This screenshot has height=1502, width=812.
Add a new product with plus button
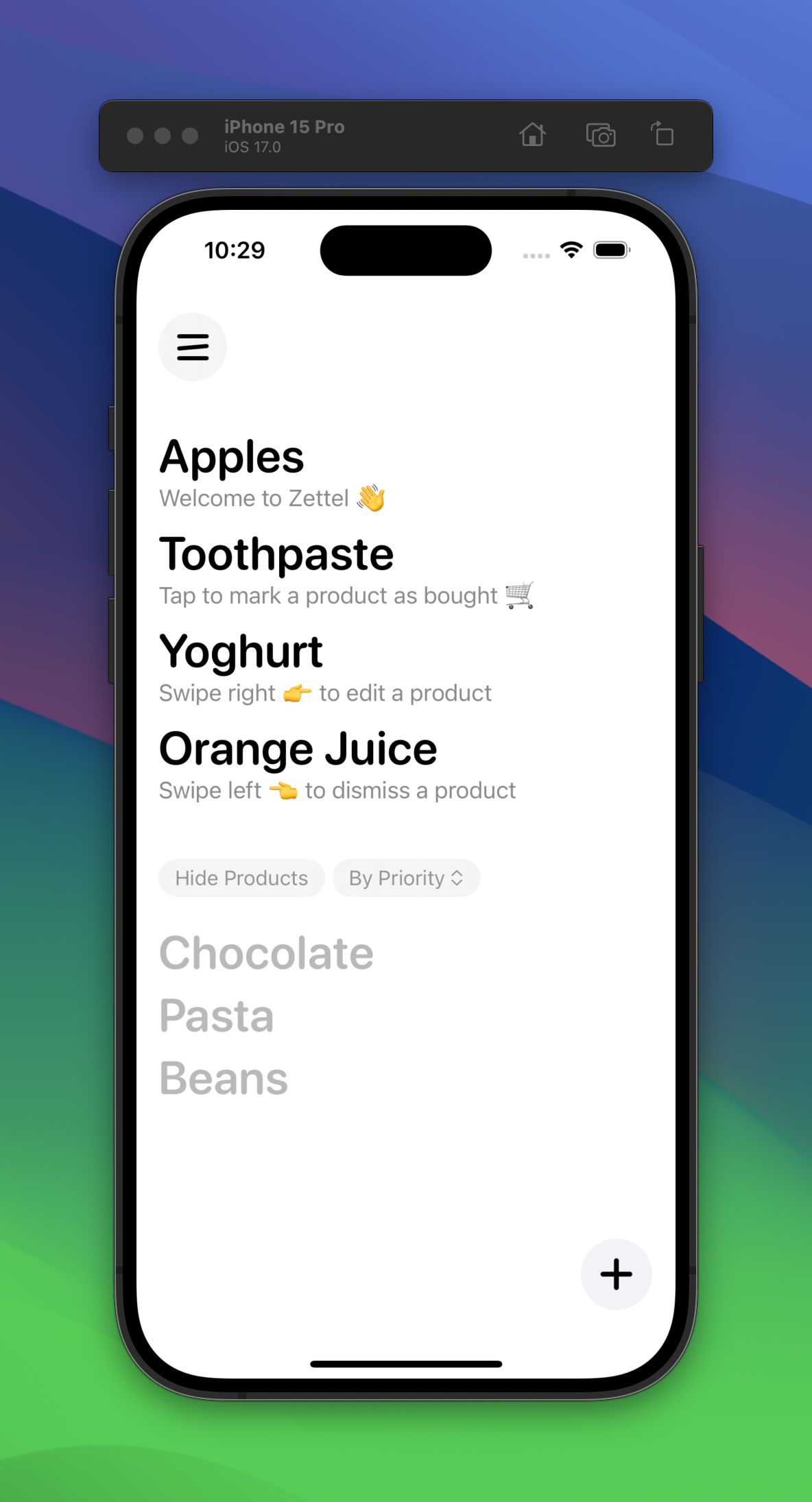click(x=616, y=1274)
